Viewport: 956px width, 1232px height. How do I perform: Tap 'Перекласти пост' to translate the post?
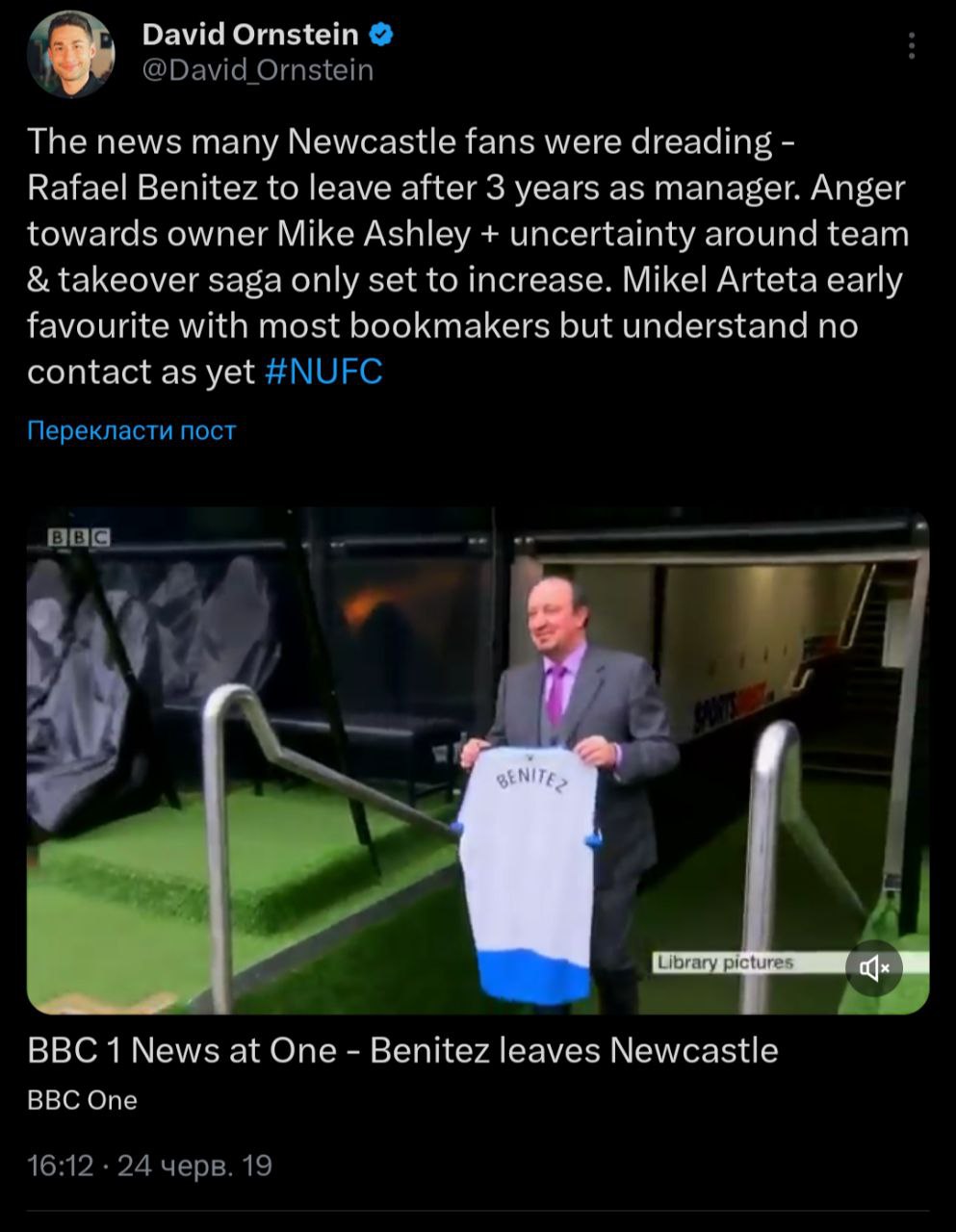click(x=131, y=430)
